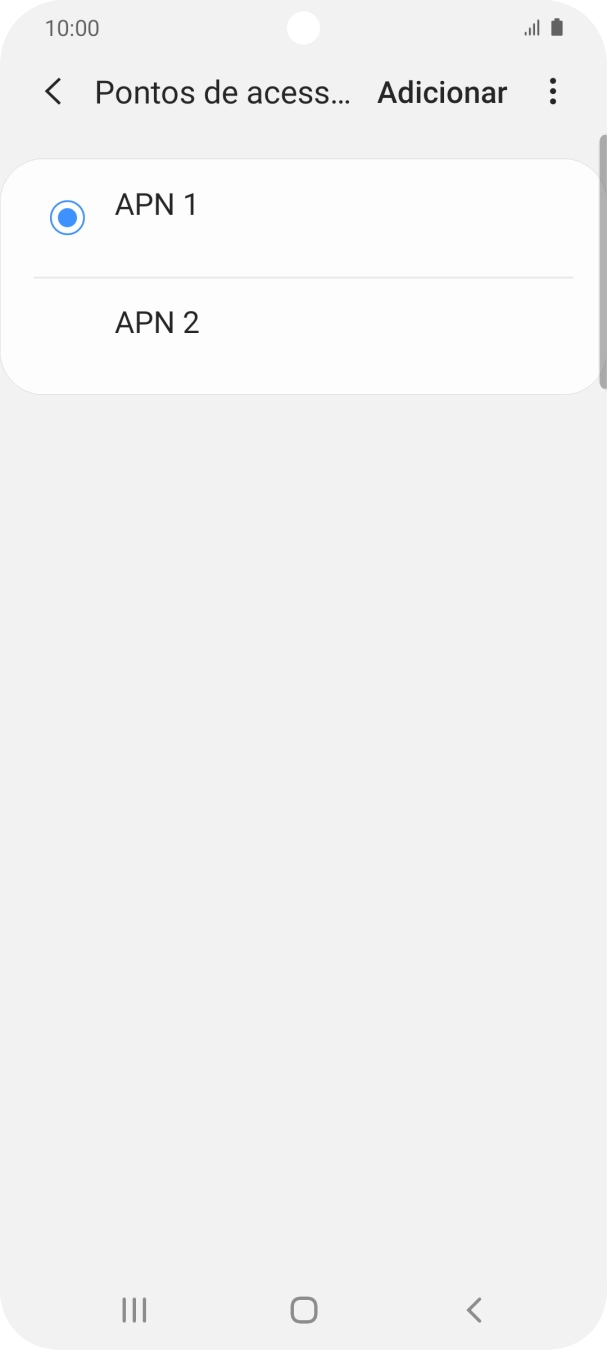Tap Adicionar to add a new APN
The image size is (607, 1350).
(x=442, y=92)
